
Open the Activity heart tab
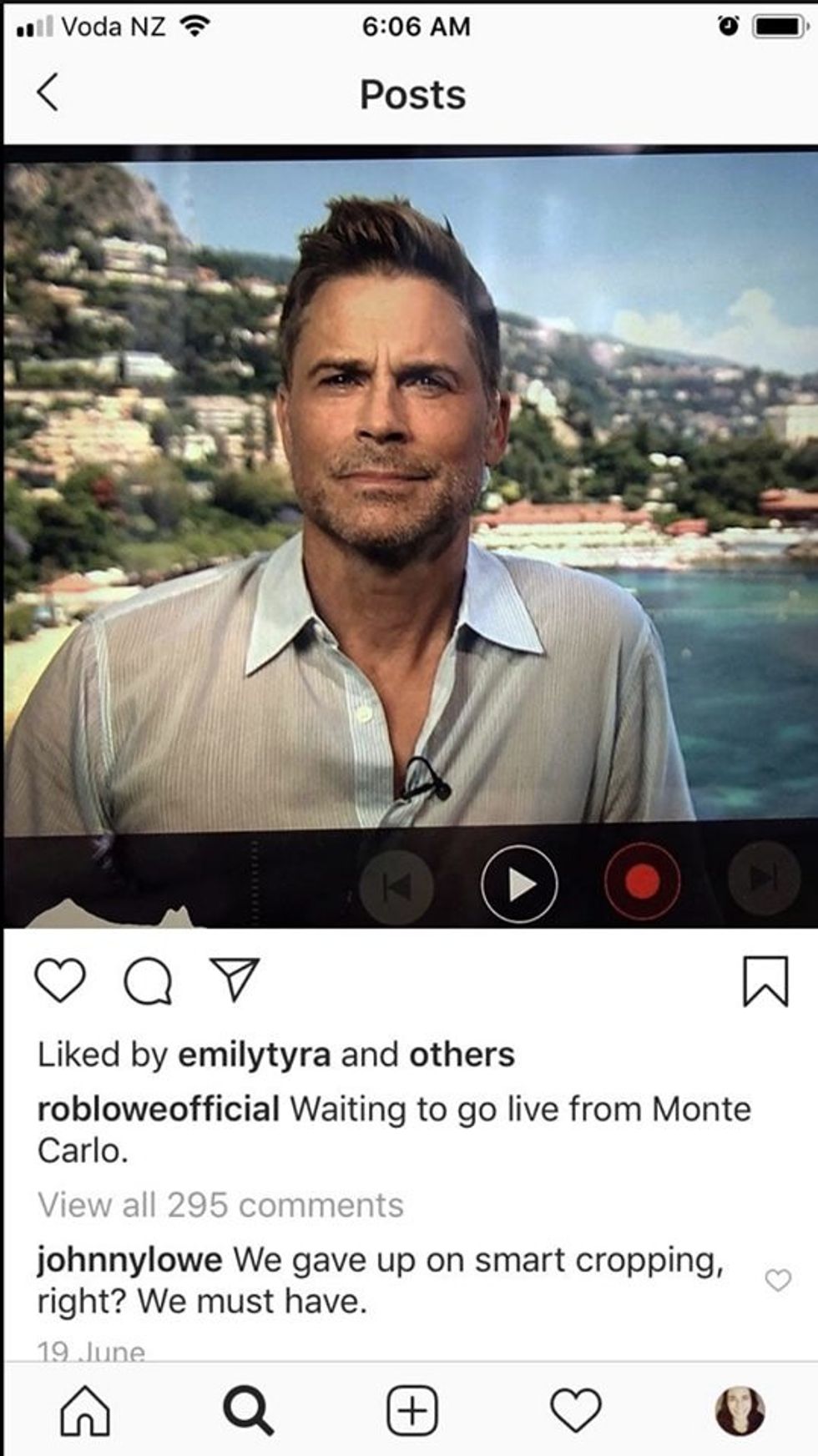point(576,1411)
